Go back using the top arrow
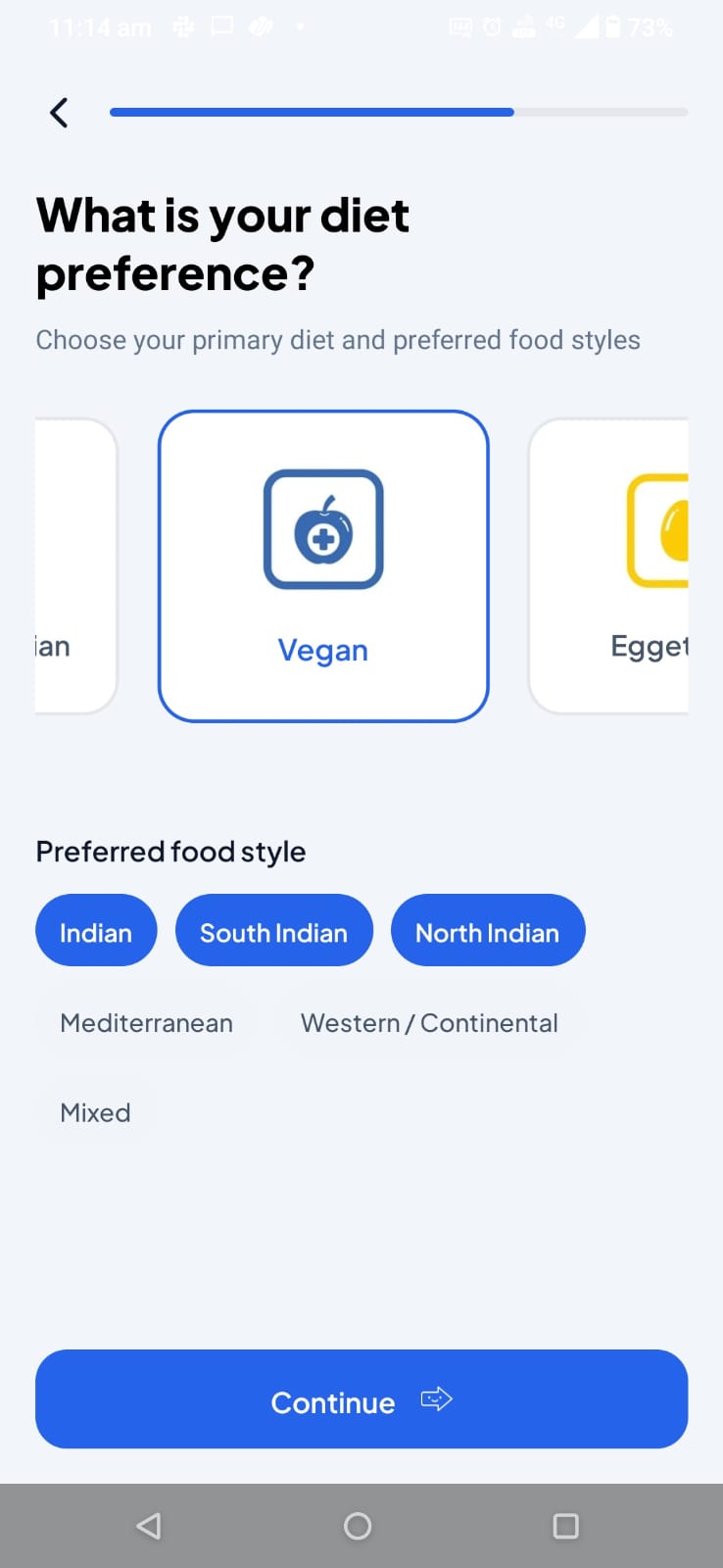This screenshot has width=723, height=1568. [59, 113]
